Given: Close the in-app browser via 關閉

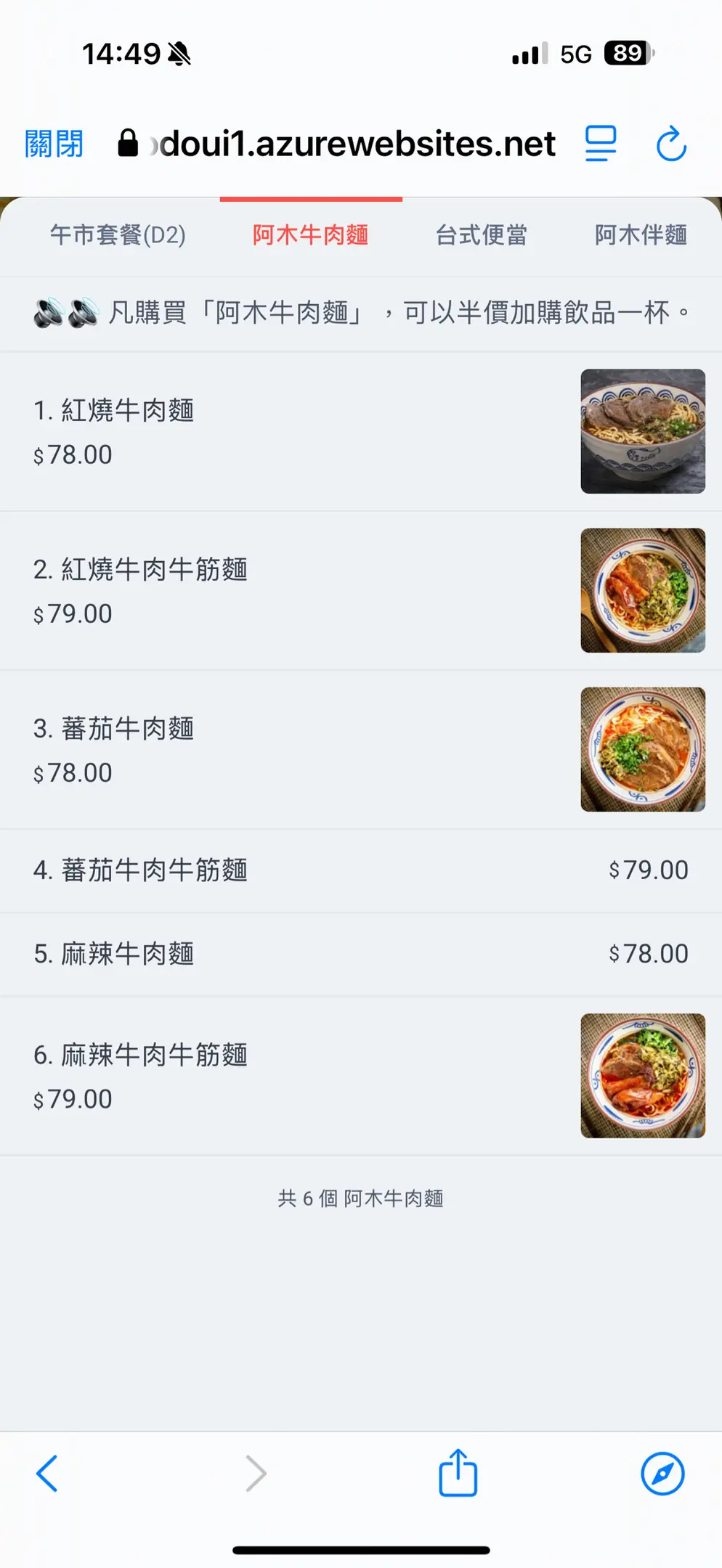Looking at the screenshot, I should click(x=54, y=144).
